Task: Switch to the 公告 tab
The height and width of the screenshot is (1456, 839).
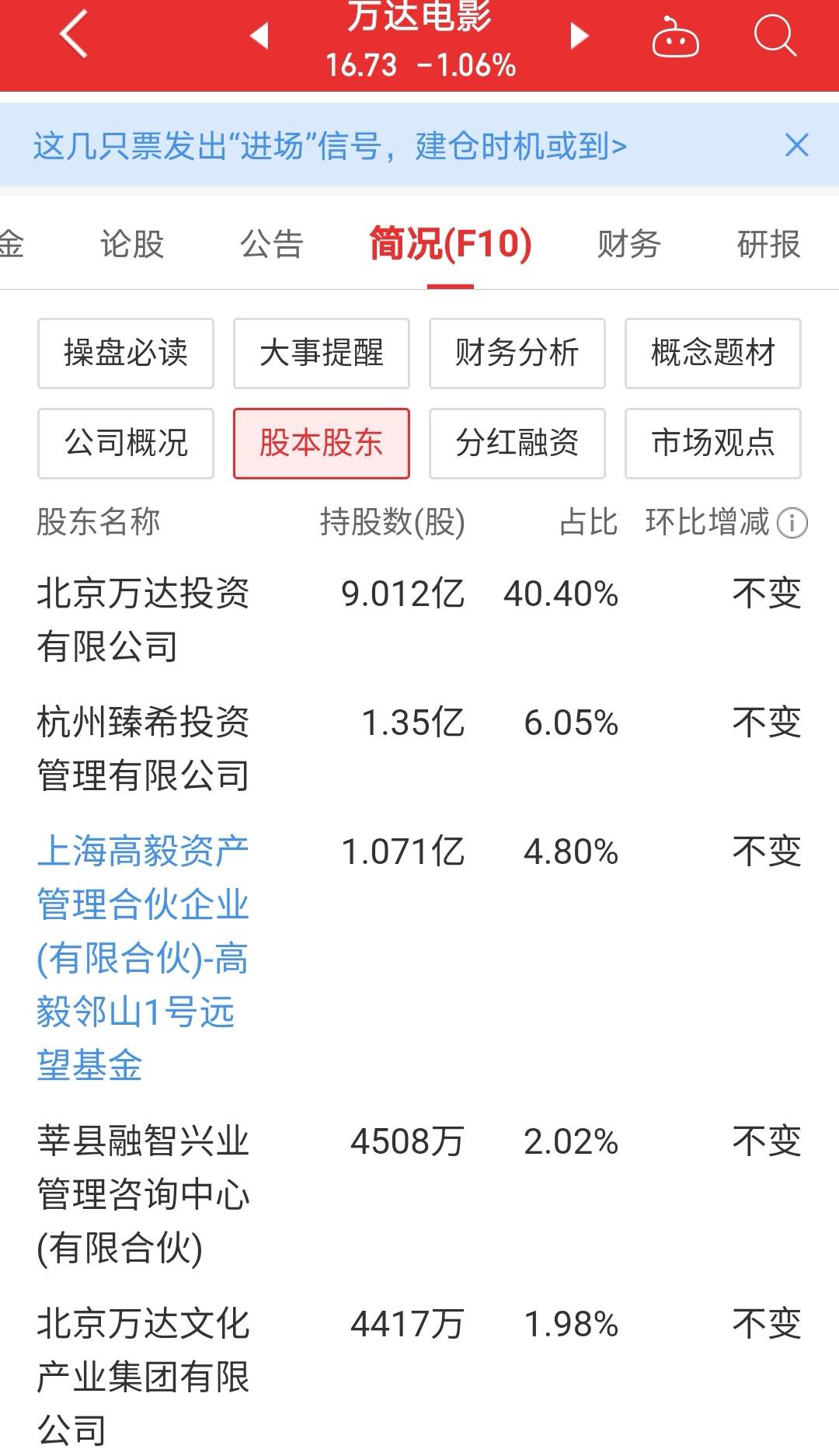Action: (272, 244)
